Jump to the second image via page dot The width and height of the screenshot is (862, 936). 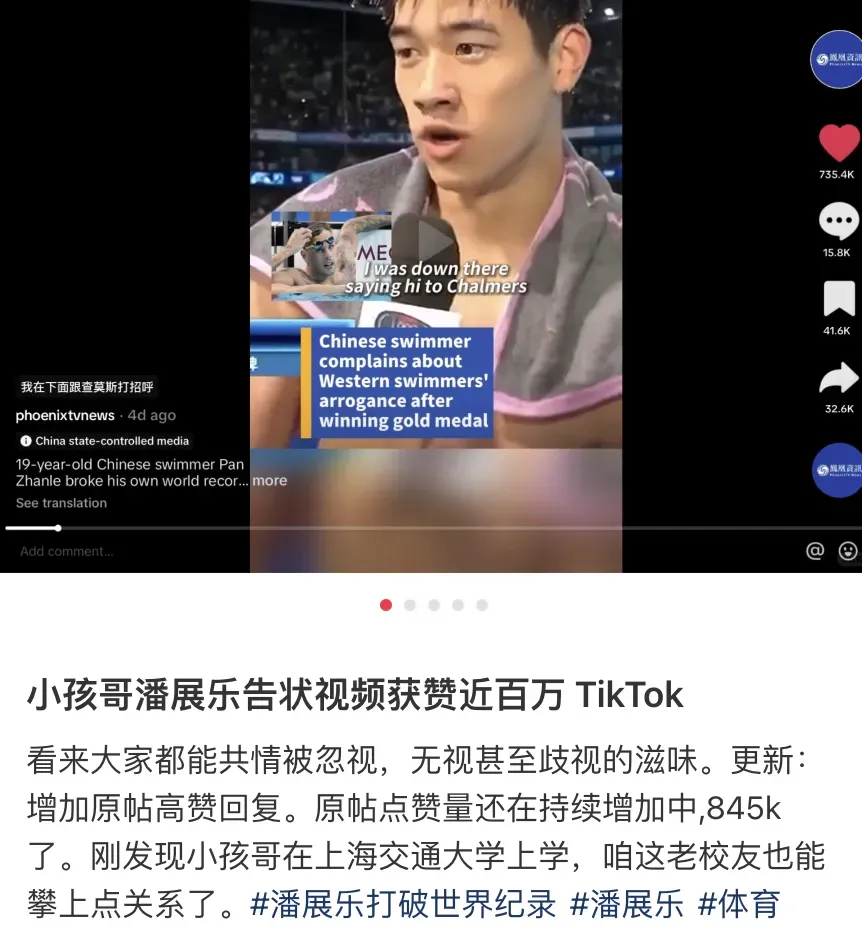point(410,605)
